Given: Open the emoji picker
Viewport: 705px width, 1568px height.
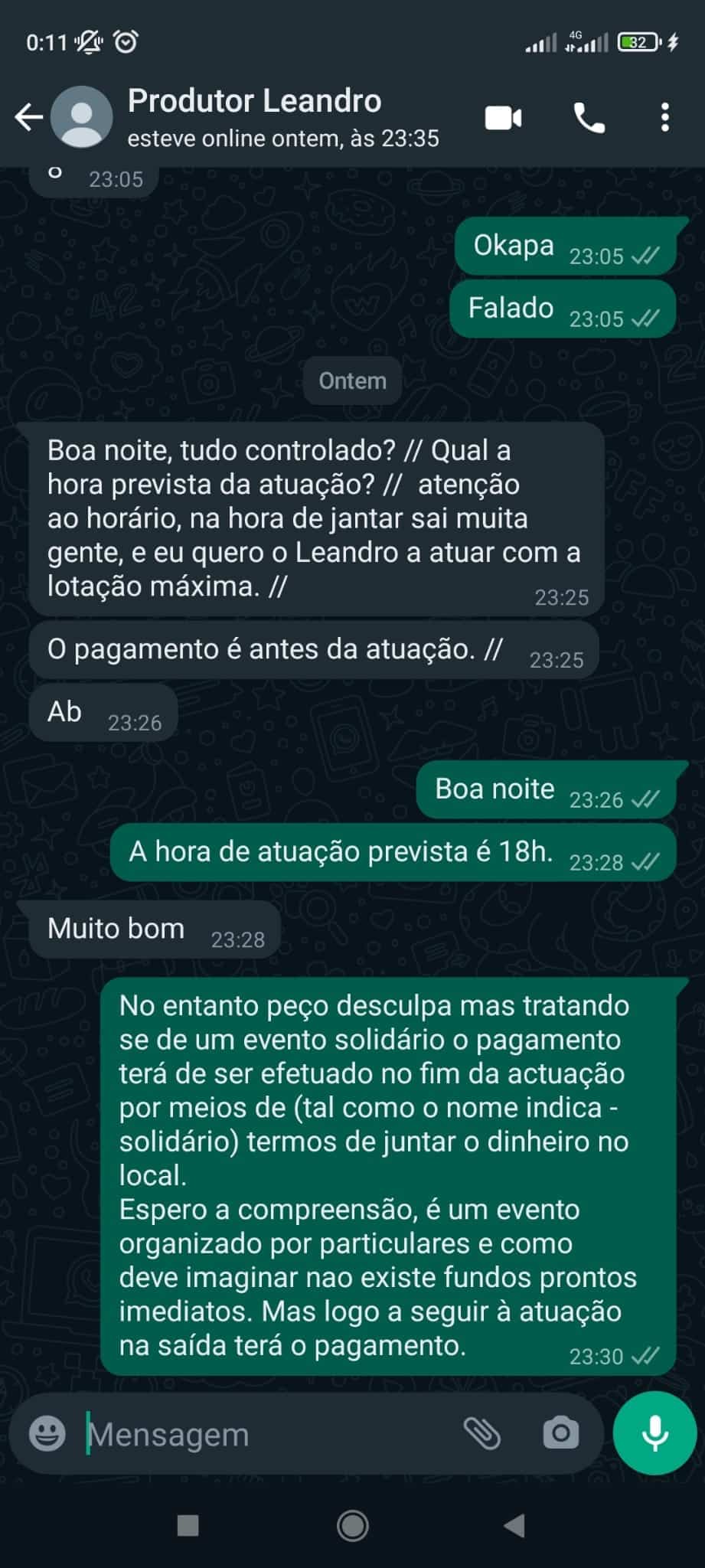Looking at the screenshot, I should 47,1433.
